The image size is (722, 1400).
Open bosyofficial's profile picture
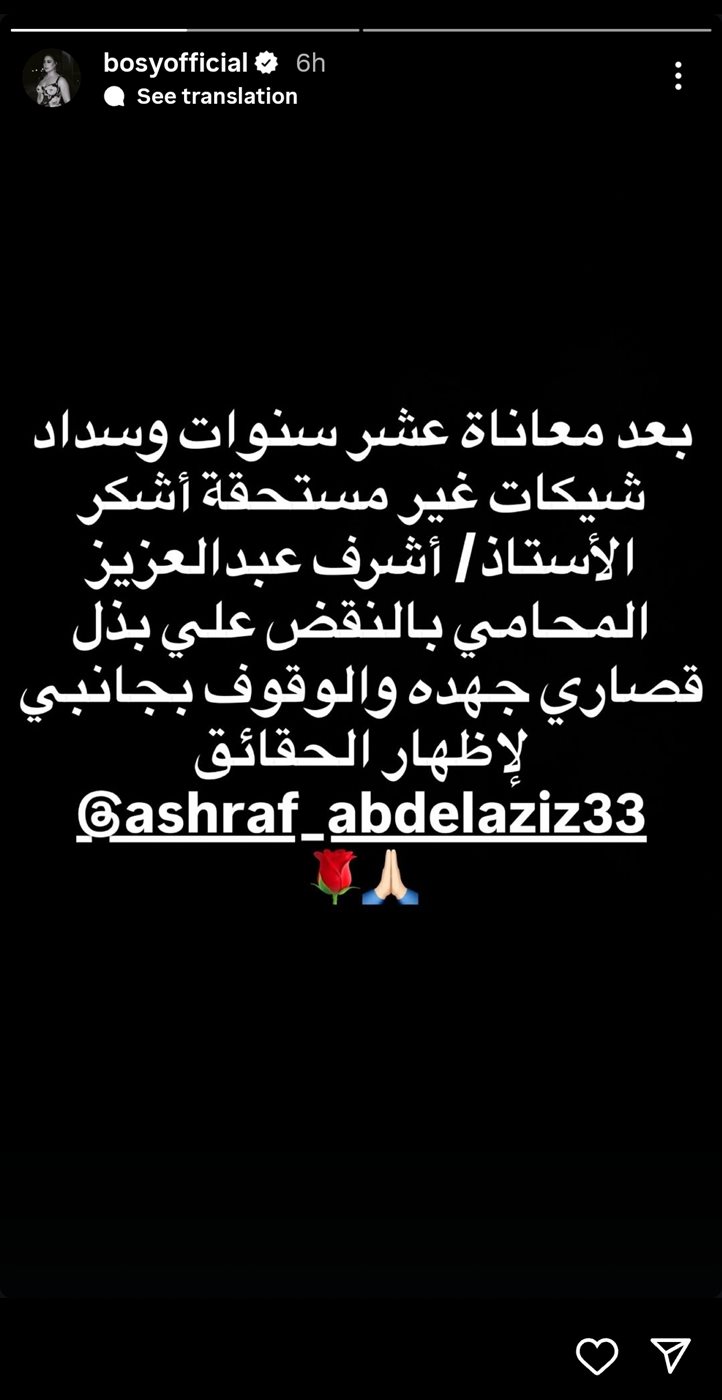[x=51, y=78]
